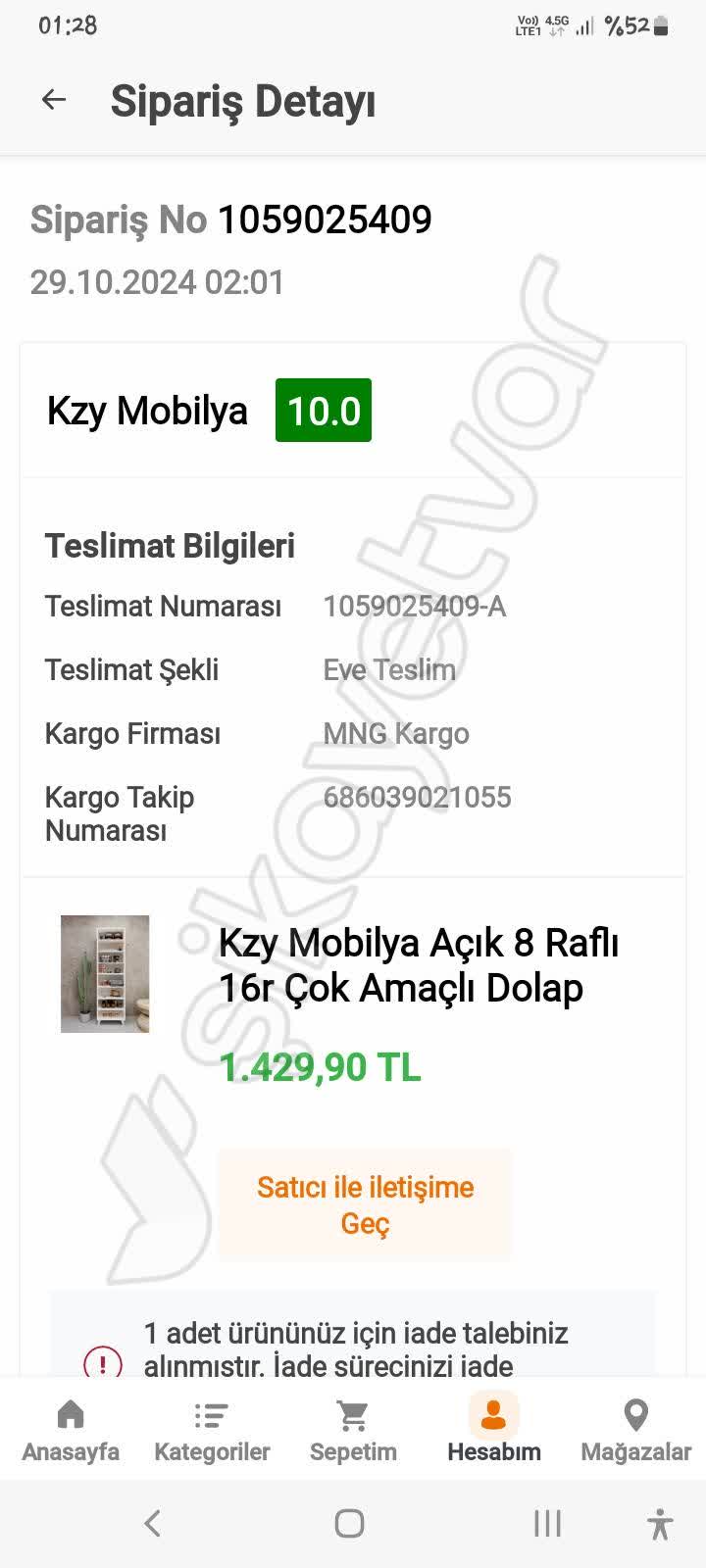Image resolution: width=706 pixels, height=1568 pixels.
Task: Go back using the arrow on Sipariş Detayı
Action: click(54, 99)
